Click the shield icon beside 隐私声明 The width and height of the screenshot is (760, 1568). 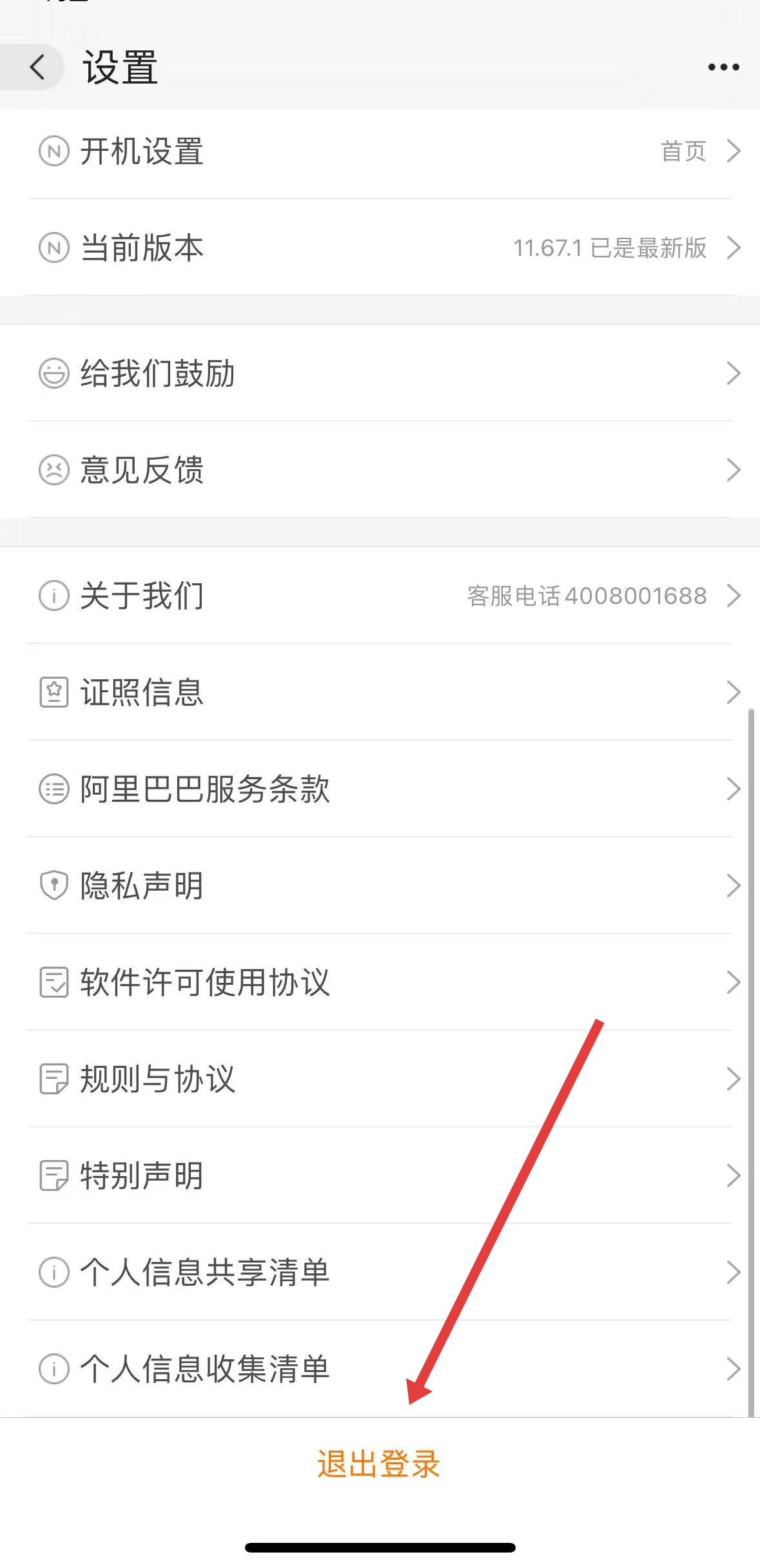[x=54, y=886]
